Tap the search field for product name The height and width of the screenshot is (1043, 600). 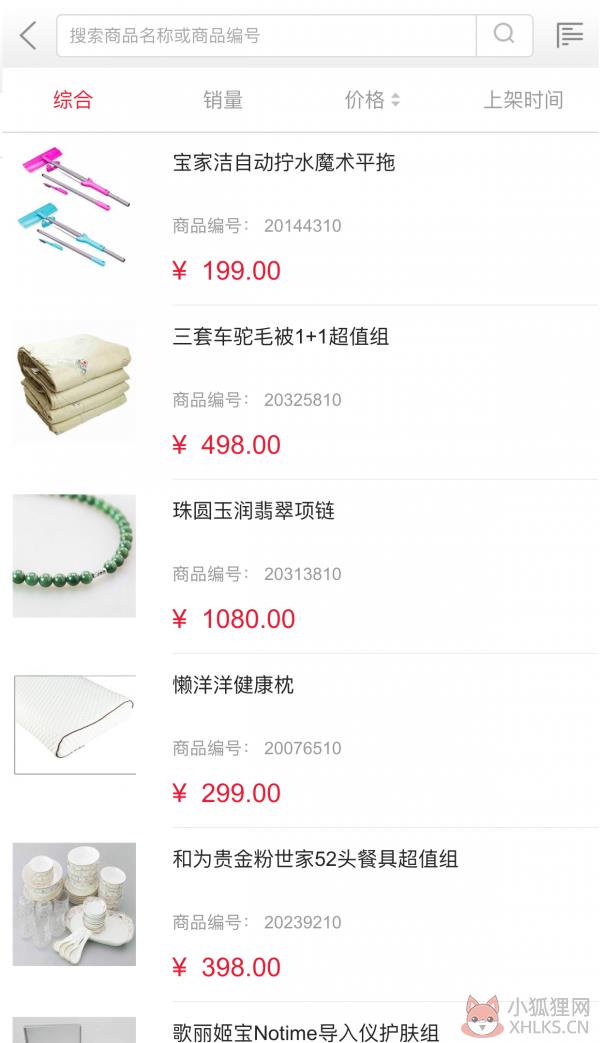click(x=266, y=35)
